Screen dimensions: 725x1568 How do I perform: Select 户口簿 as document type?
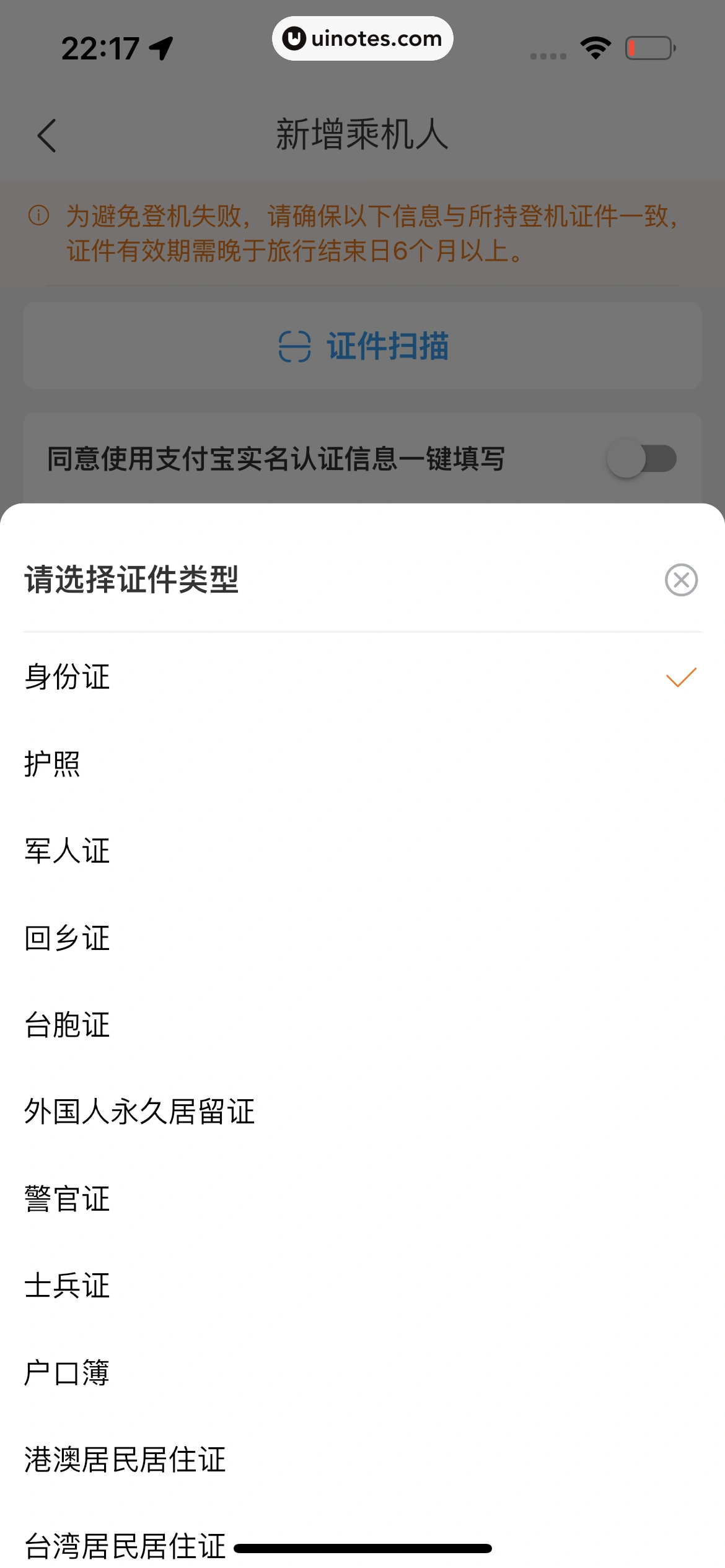click(362, 1373)
